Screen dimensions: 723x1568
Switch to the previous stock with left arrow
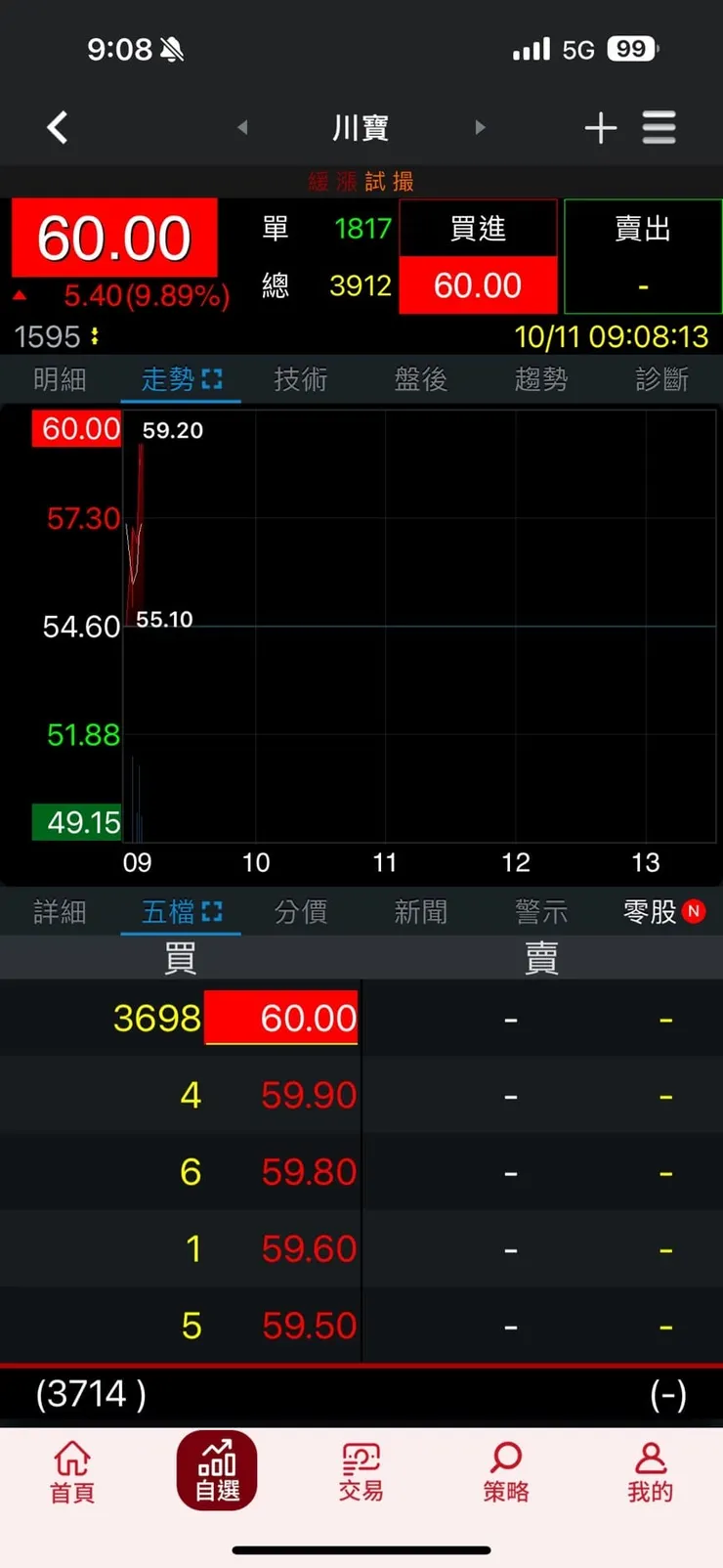coord(242,127)
